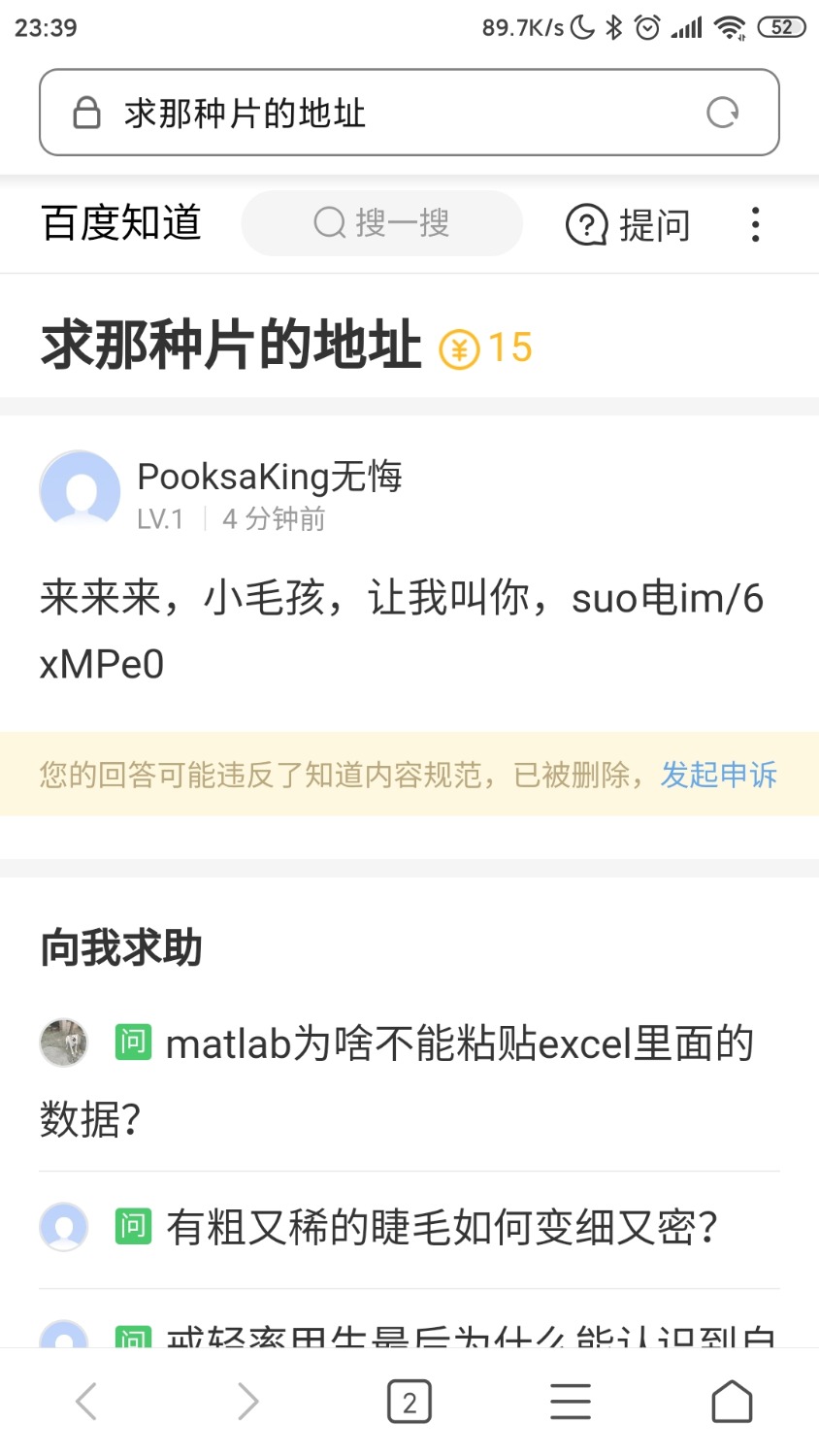
Task: Open user profile PooksaKing无悔
Action: click(x=269, y=476)
